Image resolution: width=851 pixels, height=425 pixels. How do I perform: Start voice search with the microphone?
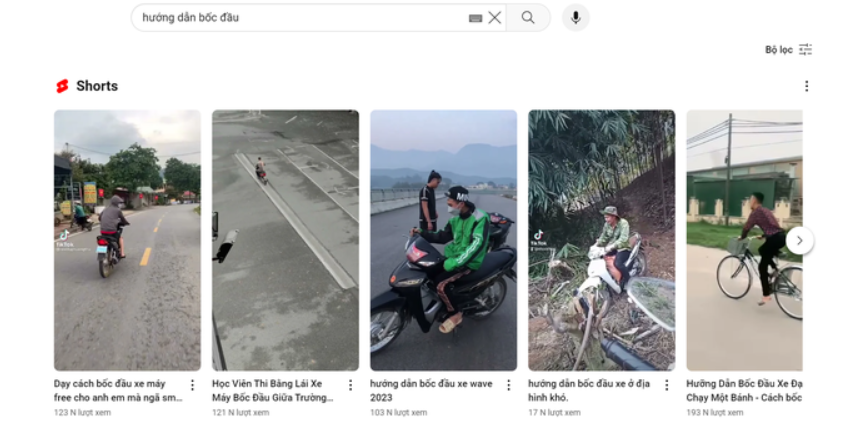click(x=576, y=17)
